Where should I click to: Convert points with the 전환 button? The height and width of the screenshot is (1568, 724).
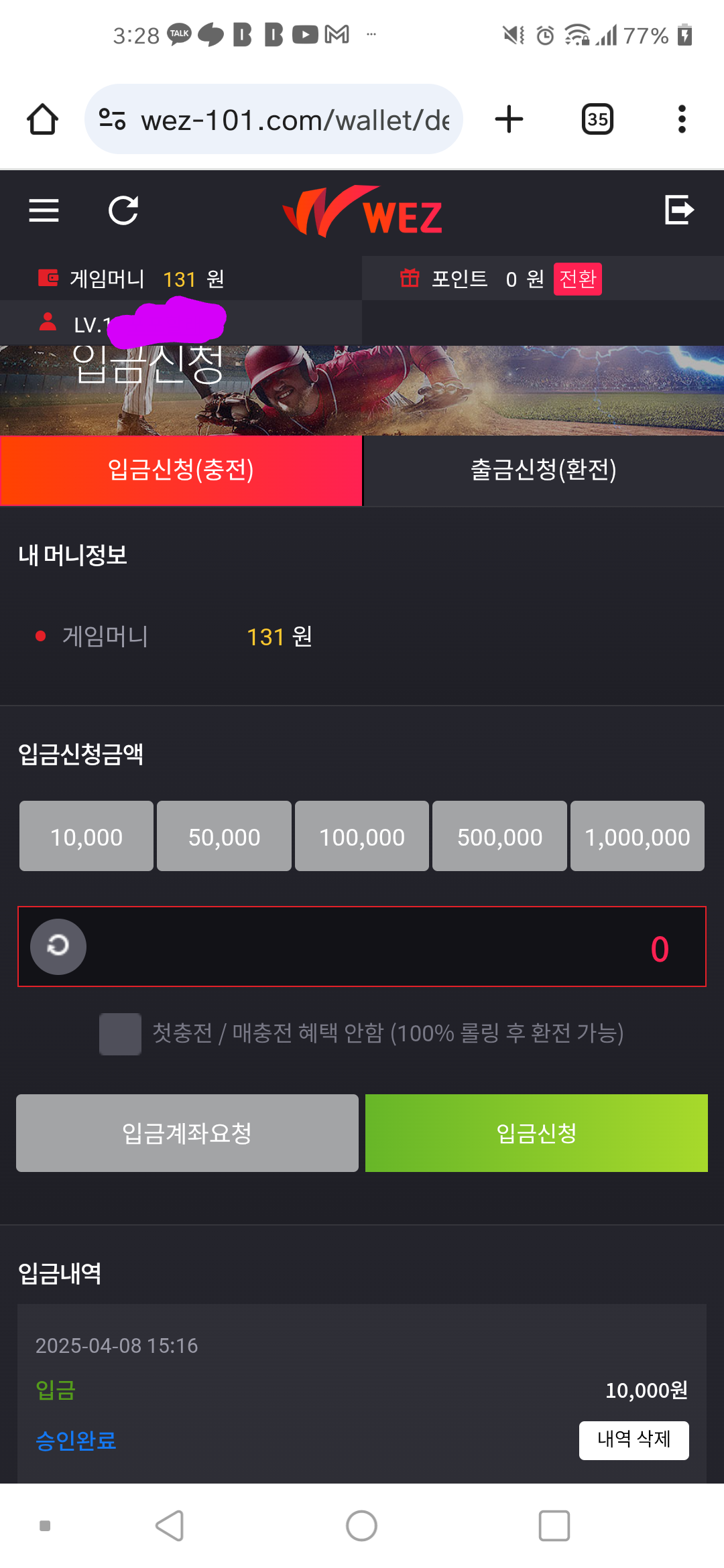577,279
